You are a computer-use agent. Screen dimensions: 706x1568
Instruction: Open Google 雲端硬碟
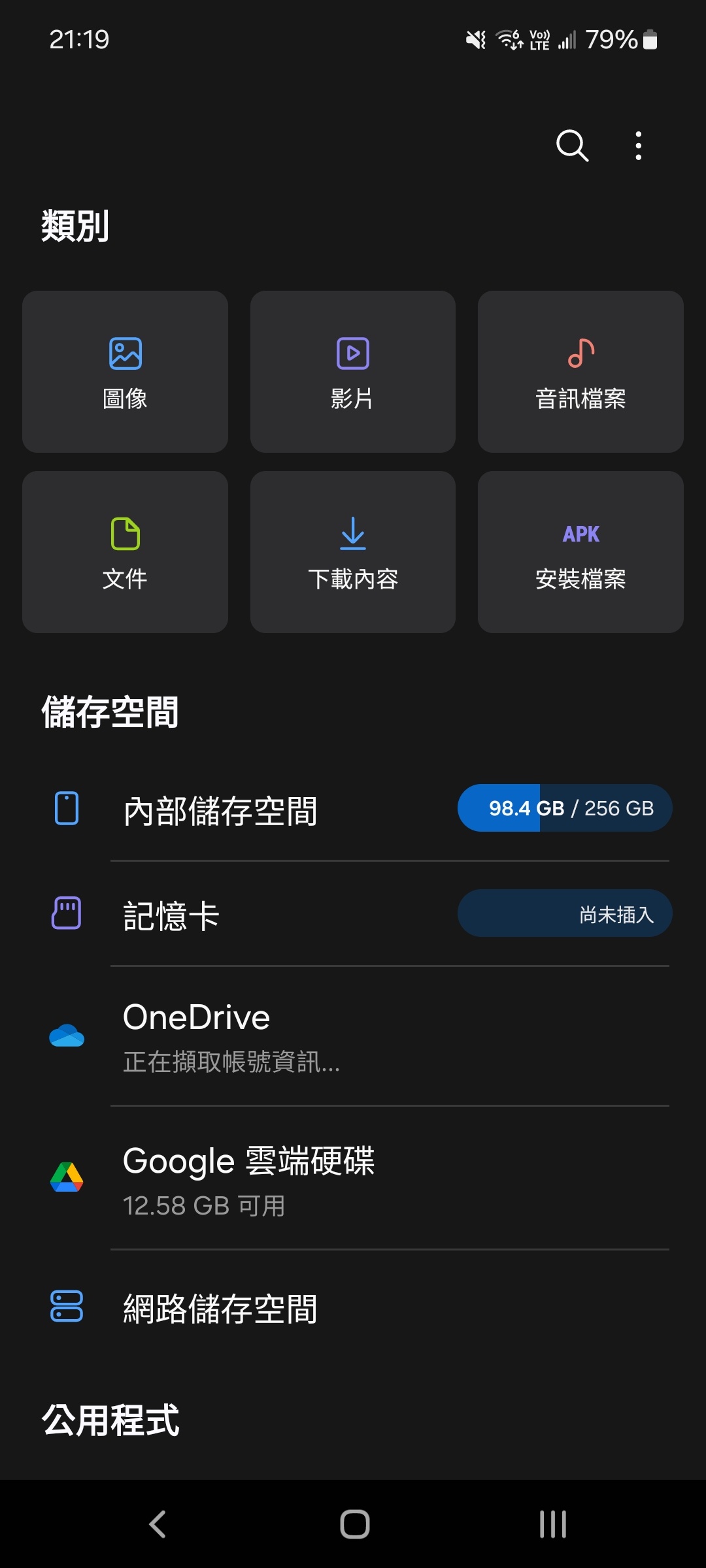pos(353,1179)
